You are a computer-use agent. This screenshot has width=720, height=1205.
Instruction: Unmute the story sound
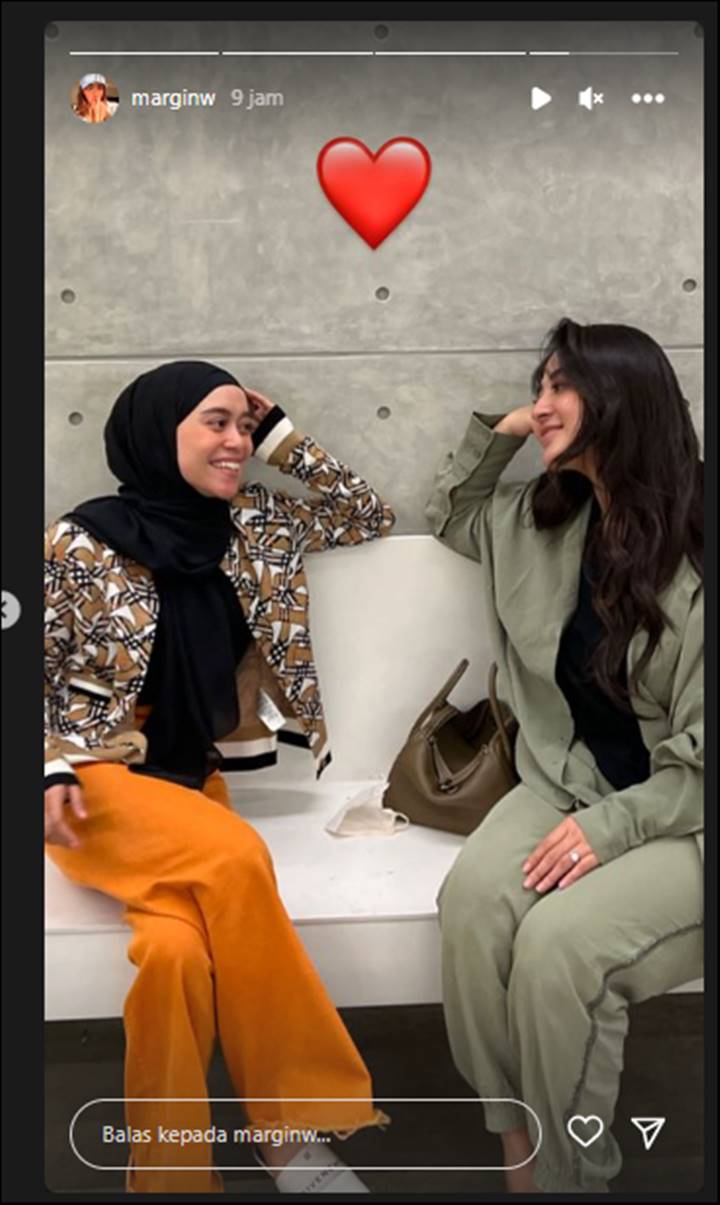coord(591,98)
